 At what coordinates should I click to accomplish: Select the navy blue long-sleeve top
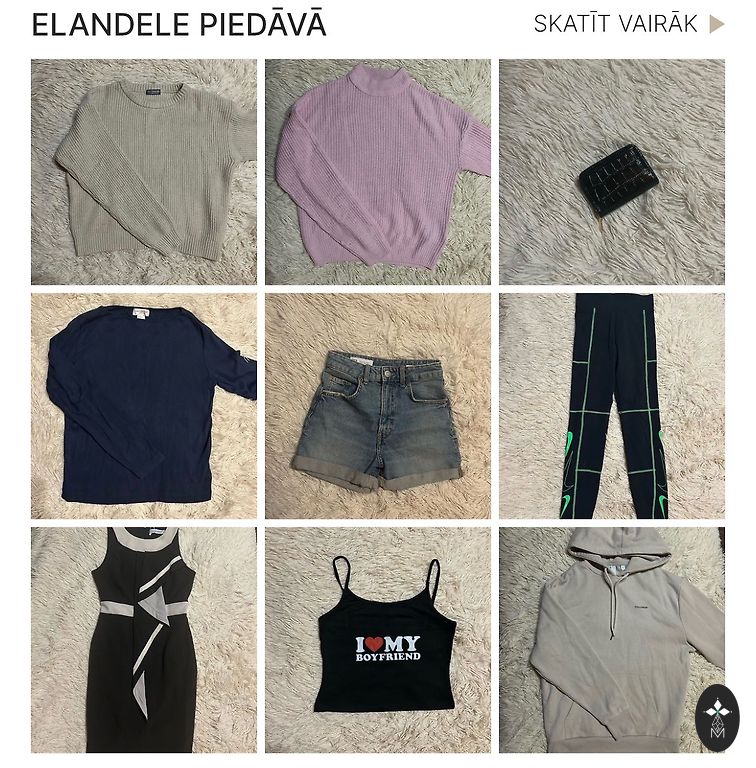pyautogui.click(x=144, y=406)
